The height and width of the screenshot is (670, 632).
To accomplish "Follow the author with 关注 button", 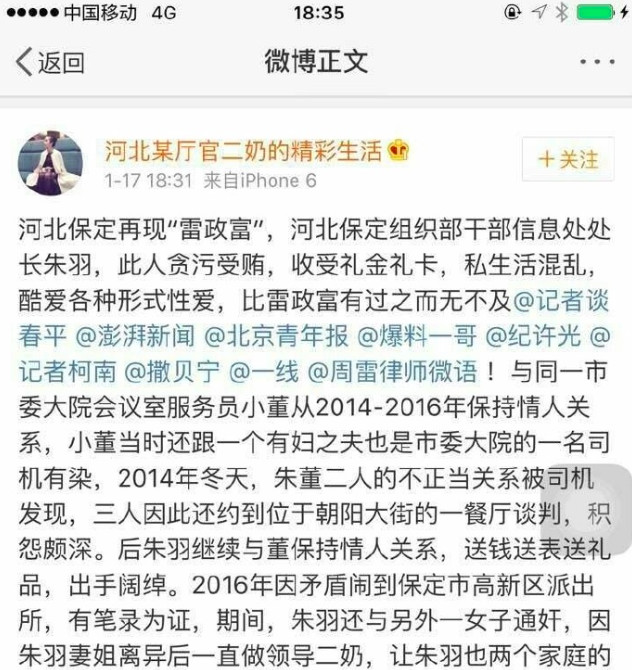I will [568, 160].
